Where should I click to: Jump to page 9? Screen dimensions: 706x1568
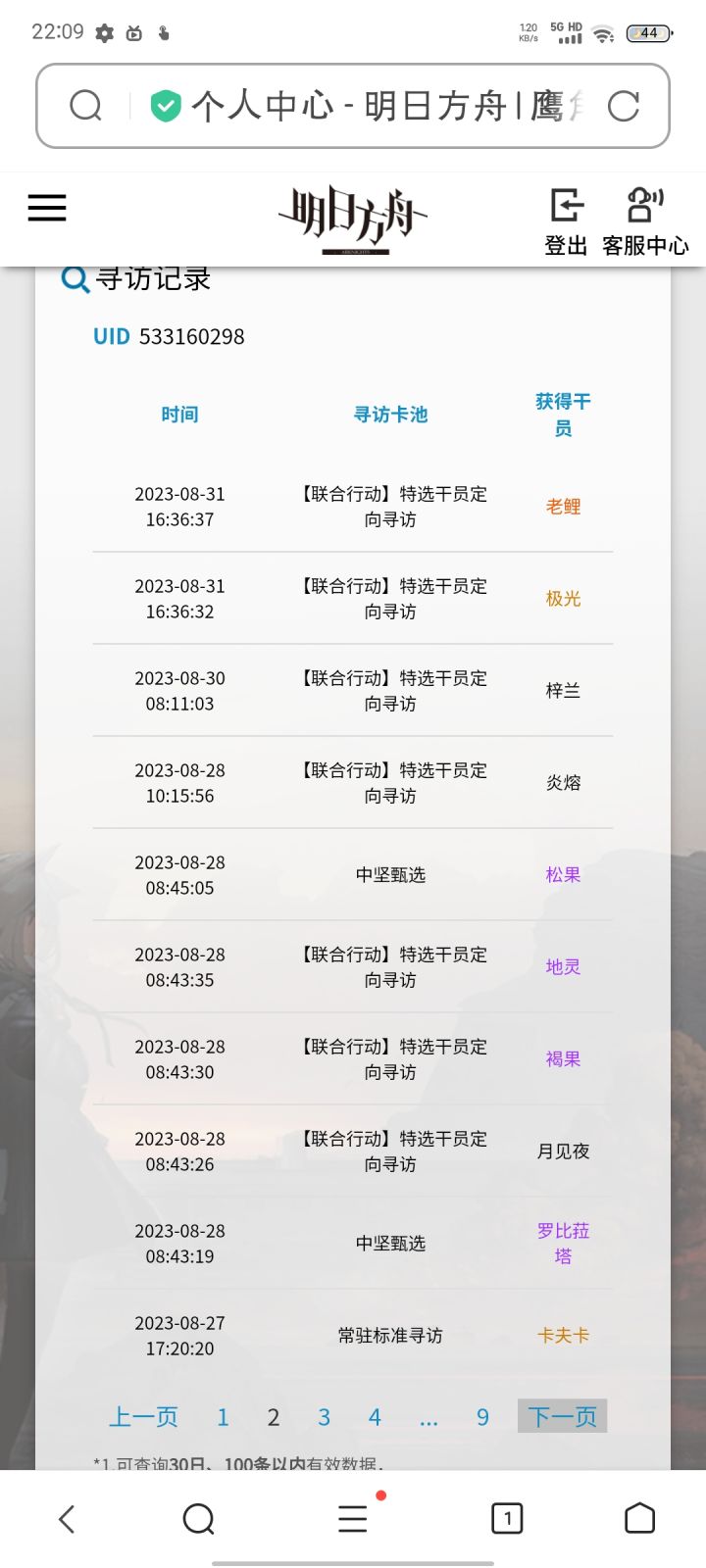482,1417
